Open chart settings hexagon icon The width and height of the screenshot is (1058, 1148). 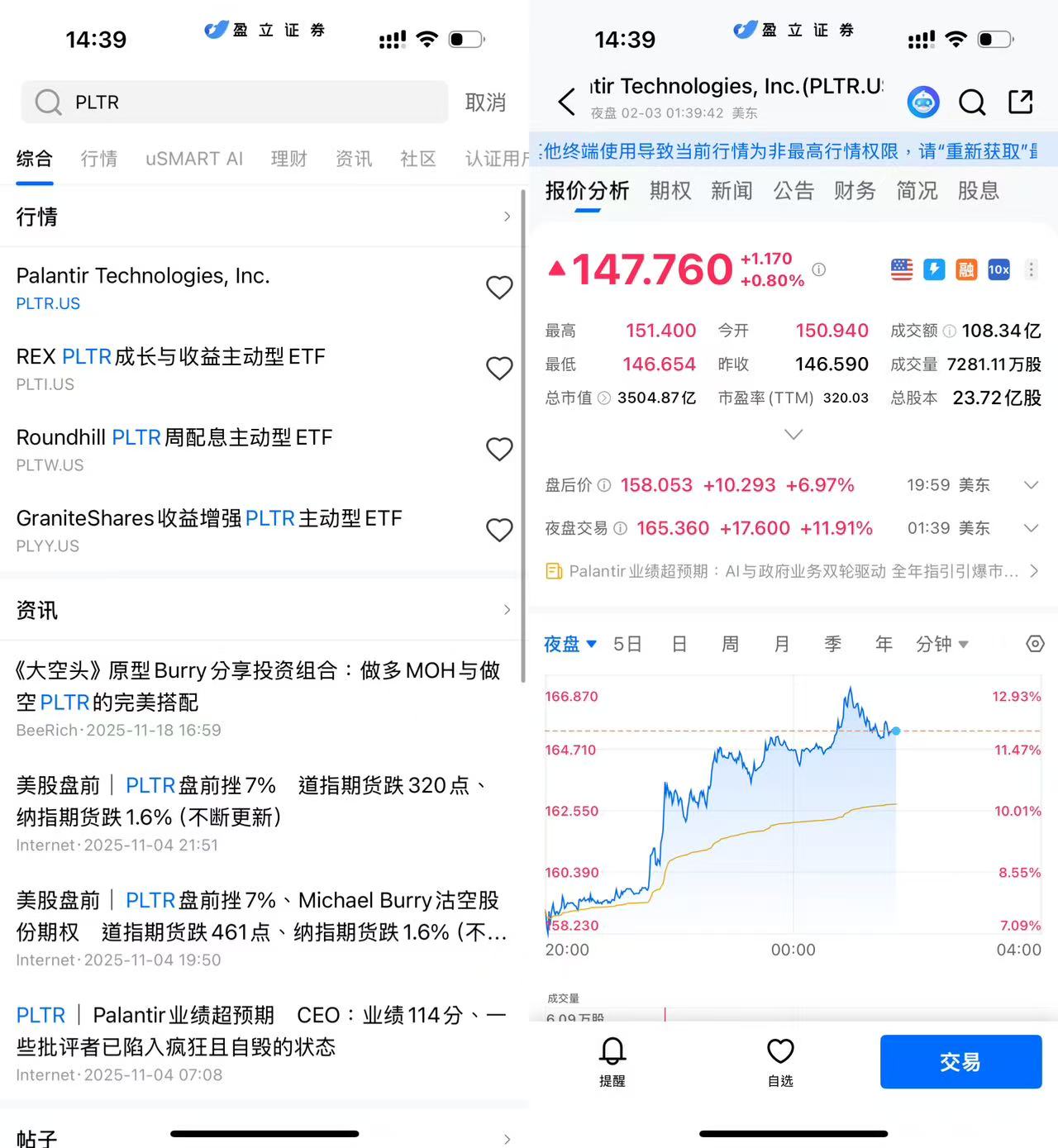coord(1035,644)
